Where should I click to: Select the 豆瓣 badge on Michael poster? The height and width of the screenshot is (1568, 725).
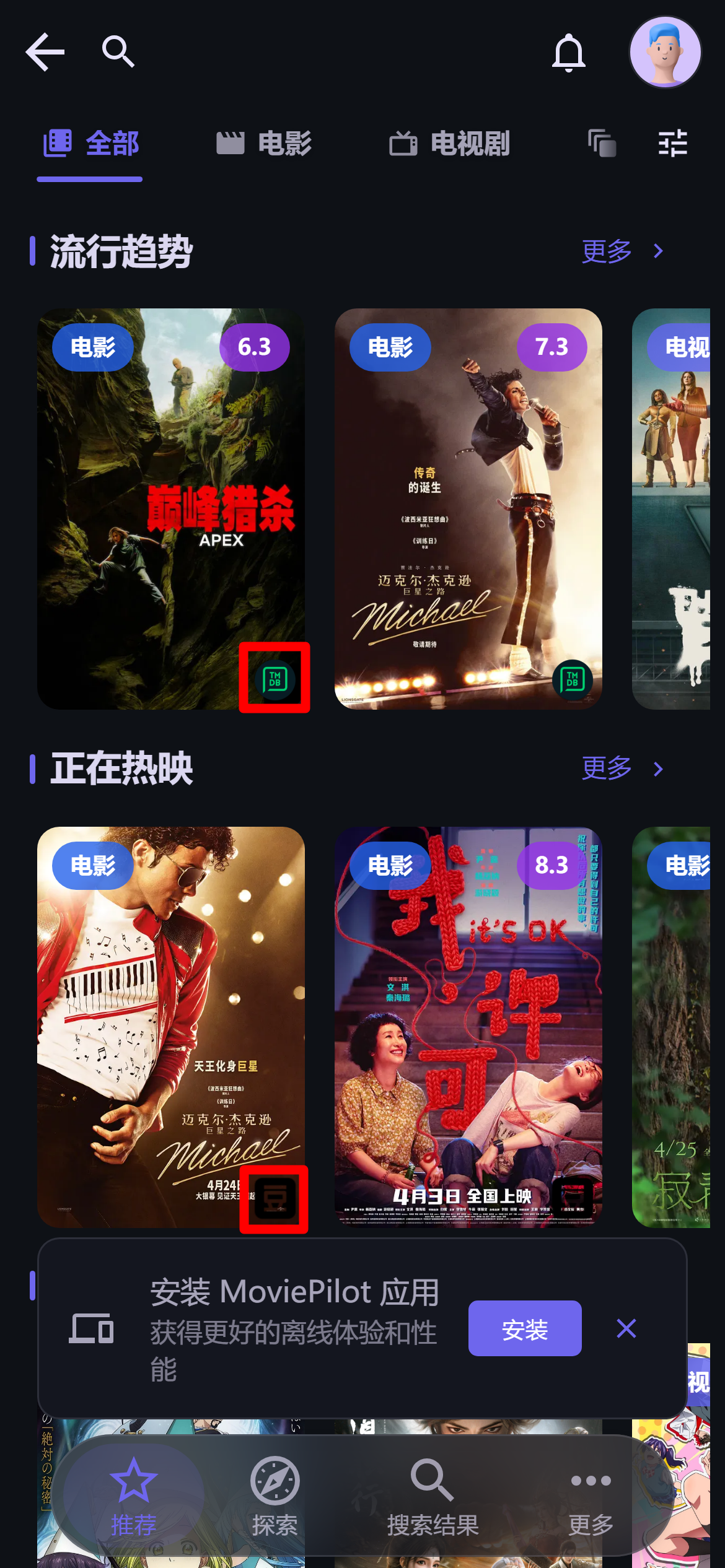[x=275, y=1198]
